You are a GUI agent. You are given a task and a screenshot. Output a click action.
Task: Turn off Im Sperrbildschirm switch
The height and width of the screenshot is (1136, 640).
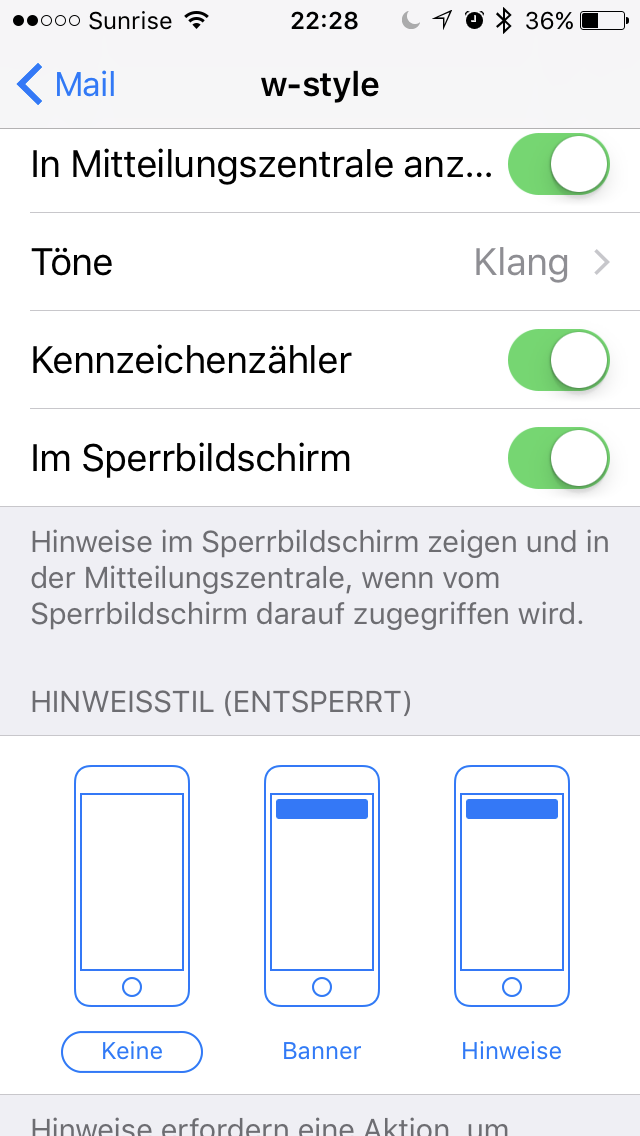tap(558, 458)
